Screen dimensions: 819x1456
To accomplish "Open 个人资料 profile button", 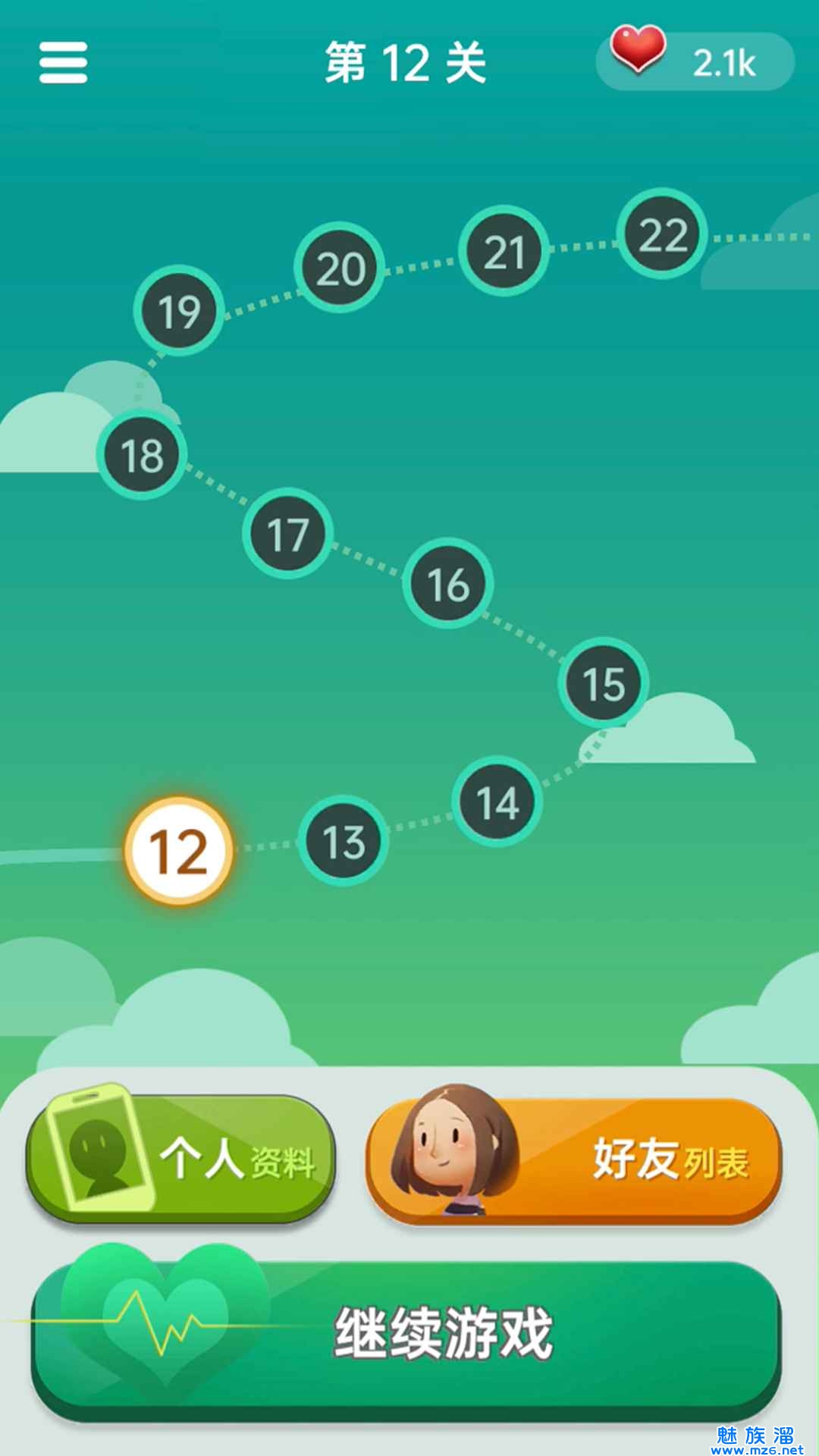I will point(182,1158).
